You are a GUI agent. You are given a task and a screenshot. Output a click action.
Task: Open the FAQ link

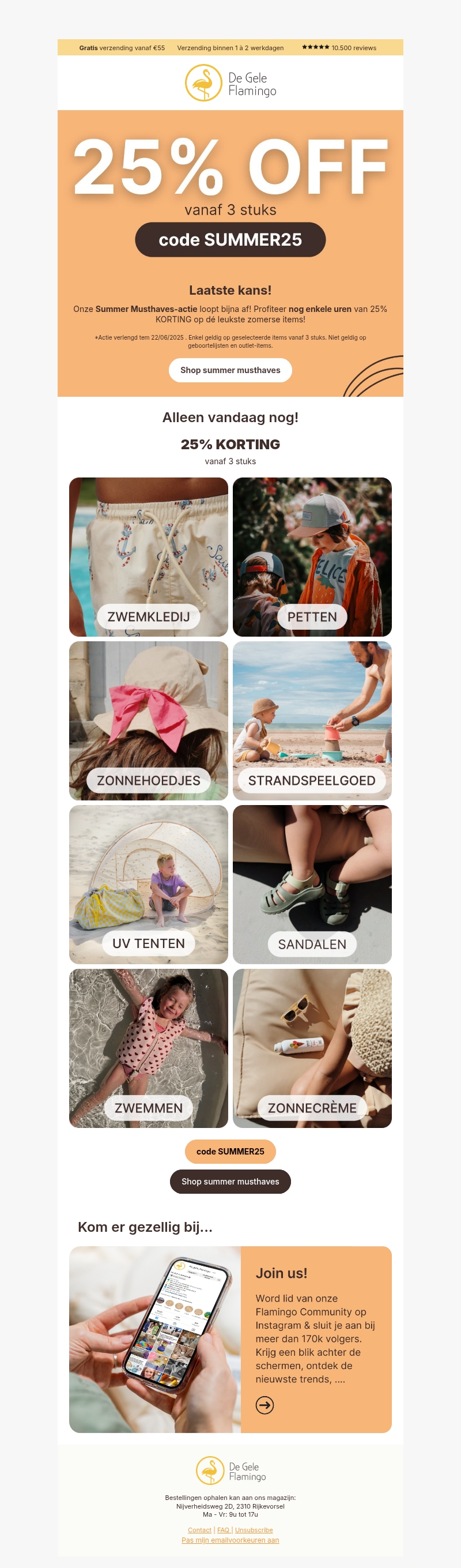[x=223, y=1530]
